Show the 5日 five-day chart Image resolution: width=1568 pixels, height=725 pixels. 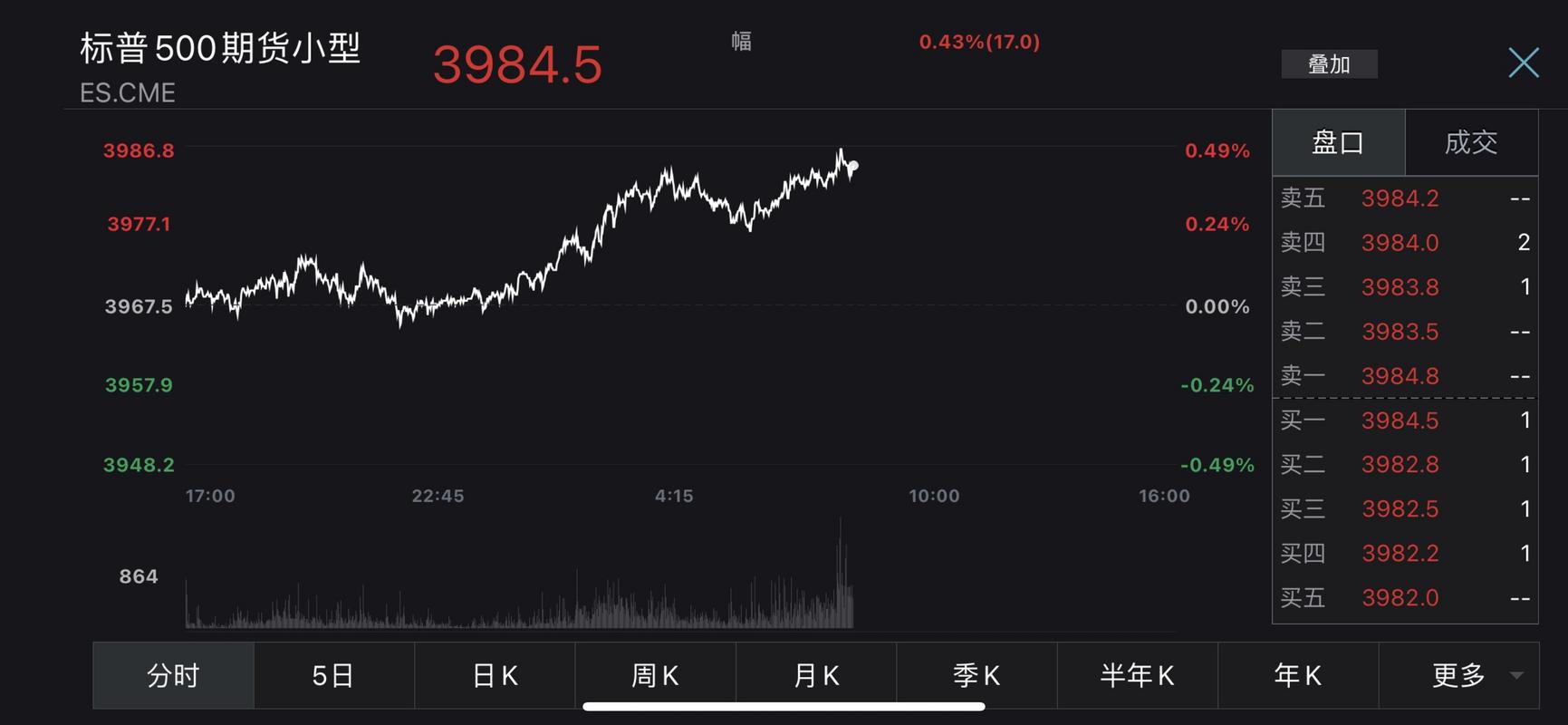tap(333, 675)
